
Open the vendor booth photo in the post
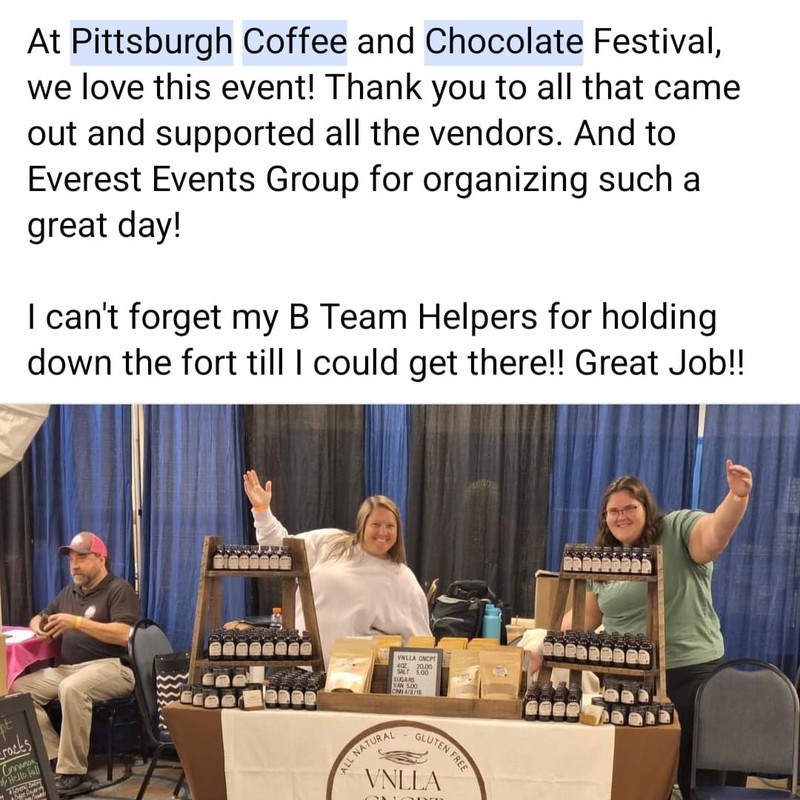tap(400, 600)
